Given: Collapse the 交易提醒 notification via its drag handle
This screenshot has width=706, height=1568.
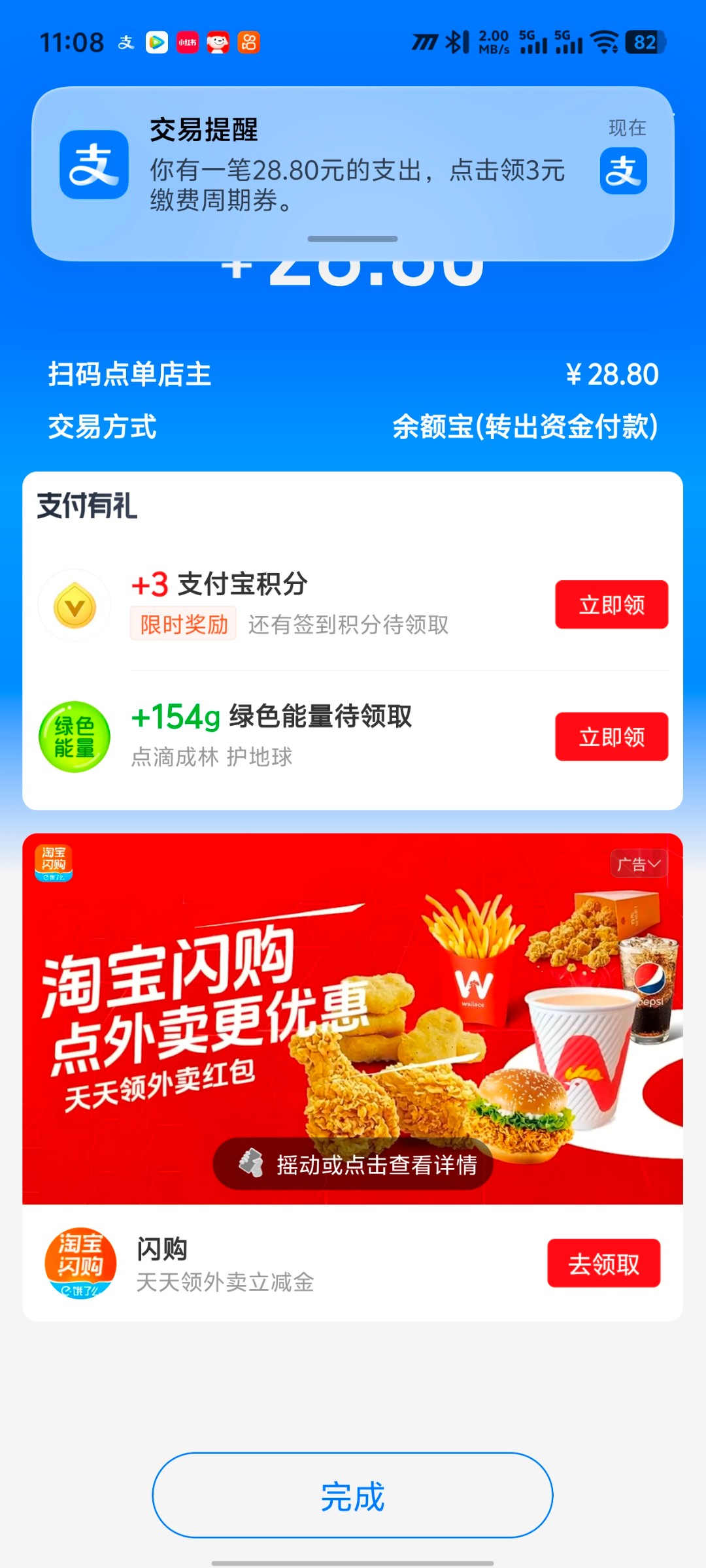Looking at the screenshot, I should 353,239.
